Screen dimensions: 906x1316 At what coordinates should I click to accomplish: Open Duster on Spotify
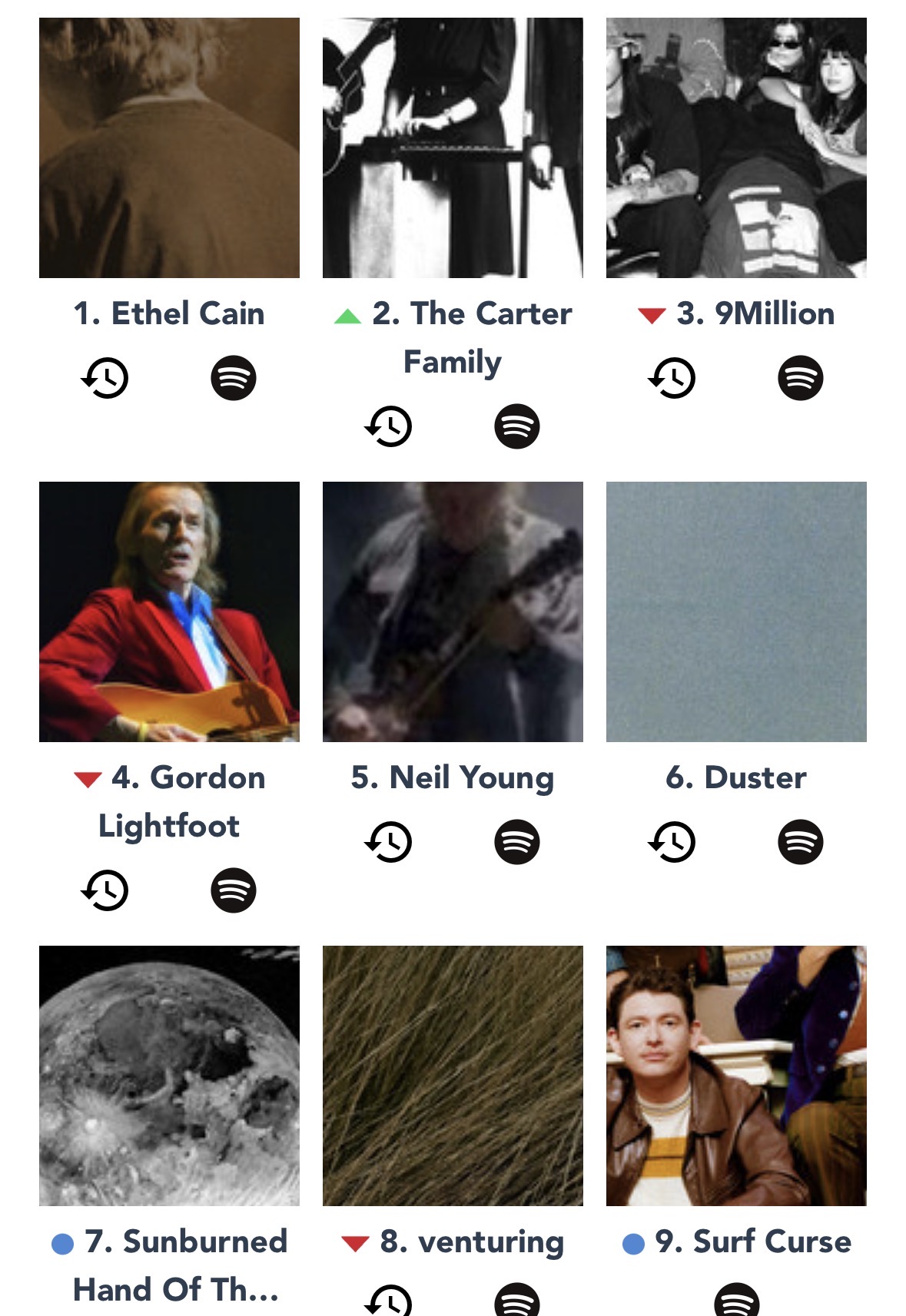pos(801,842)
